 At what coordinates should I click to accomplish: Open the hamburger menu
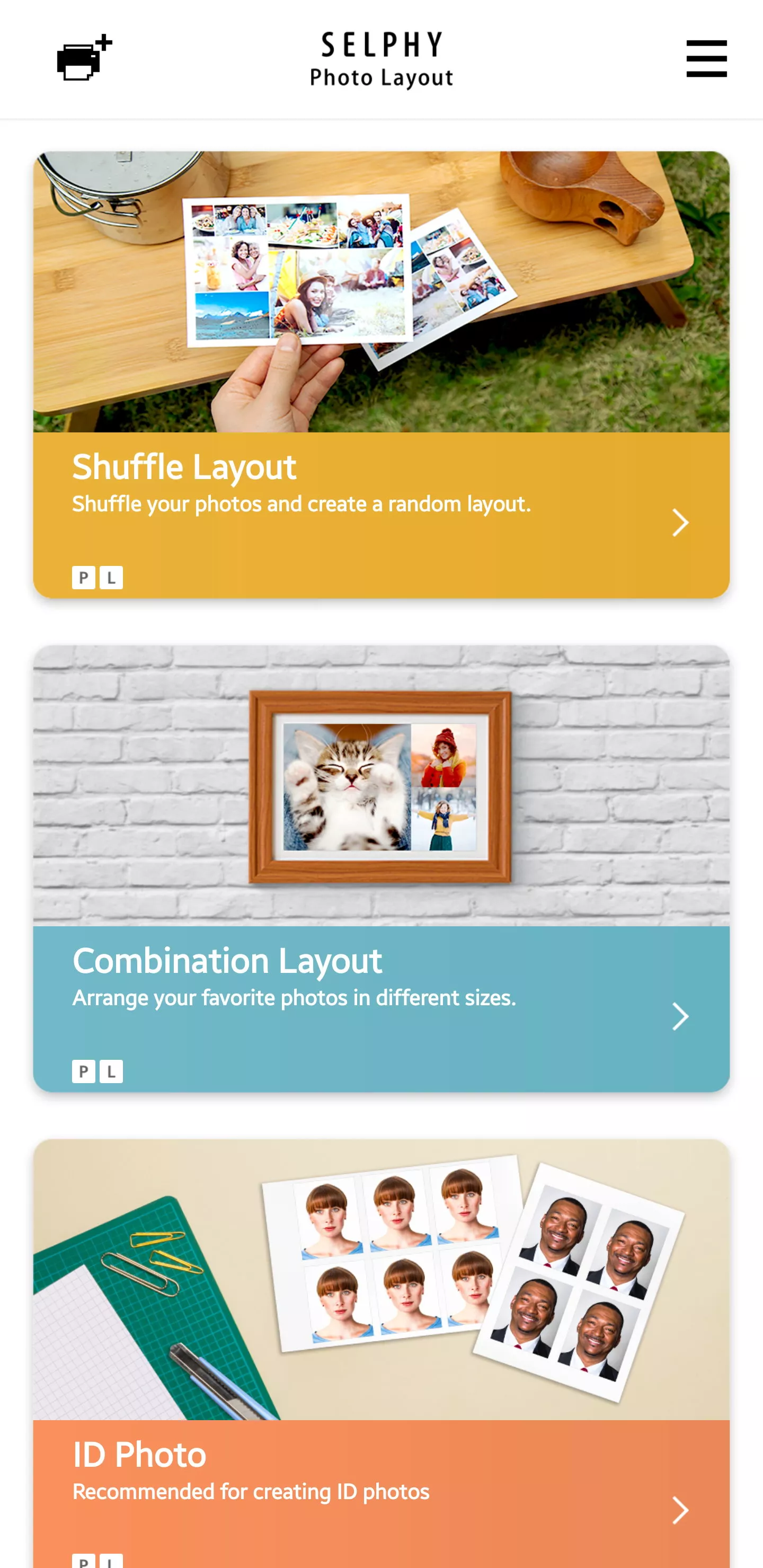point(706,58)
